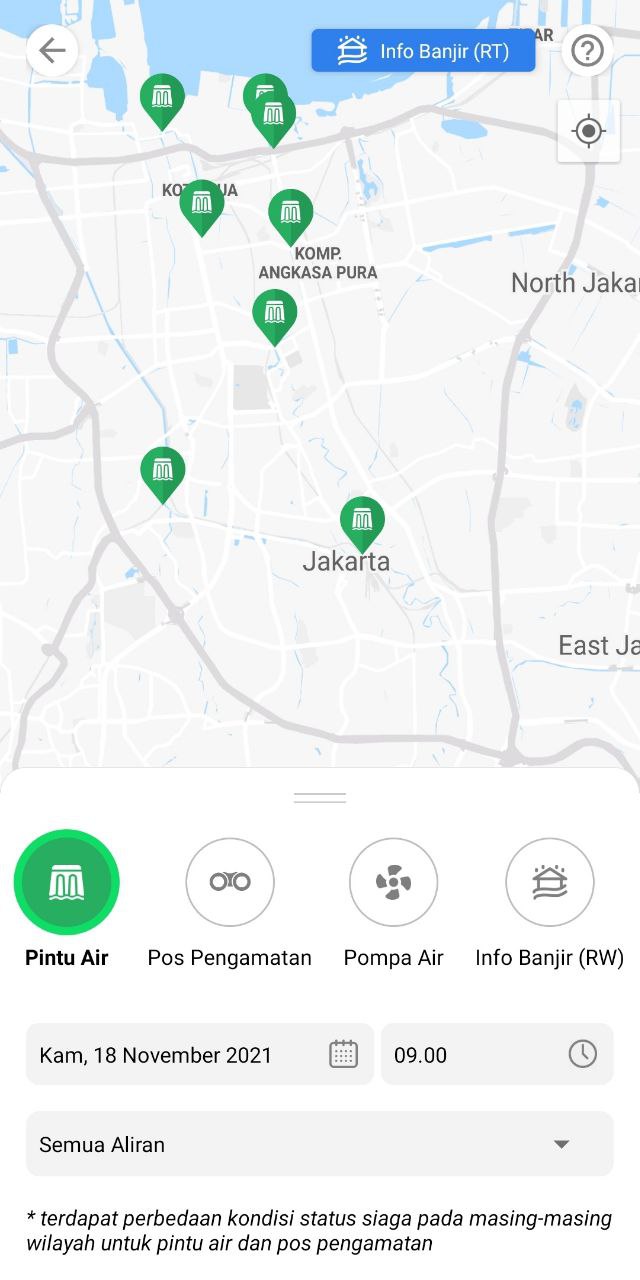Tap the water gate marker near Komp. Angkasa Pura
Image resolution: width=640 pixels, height=1280 pixels.
click(x=291, y=213)
